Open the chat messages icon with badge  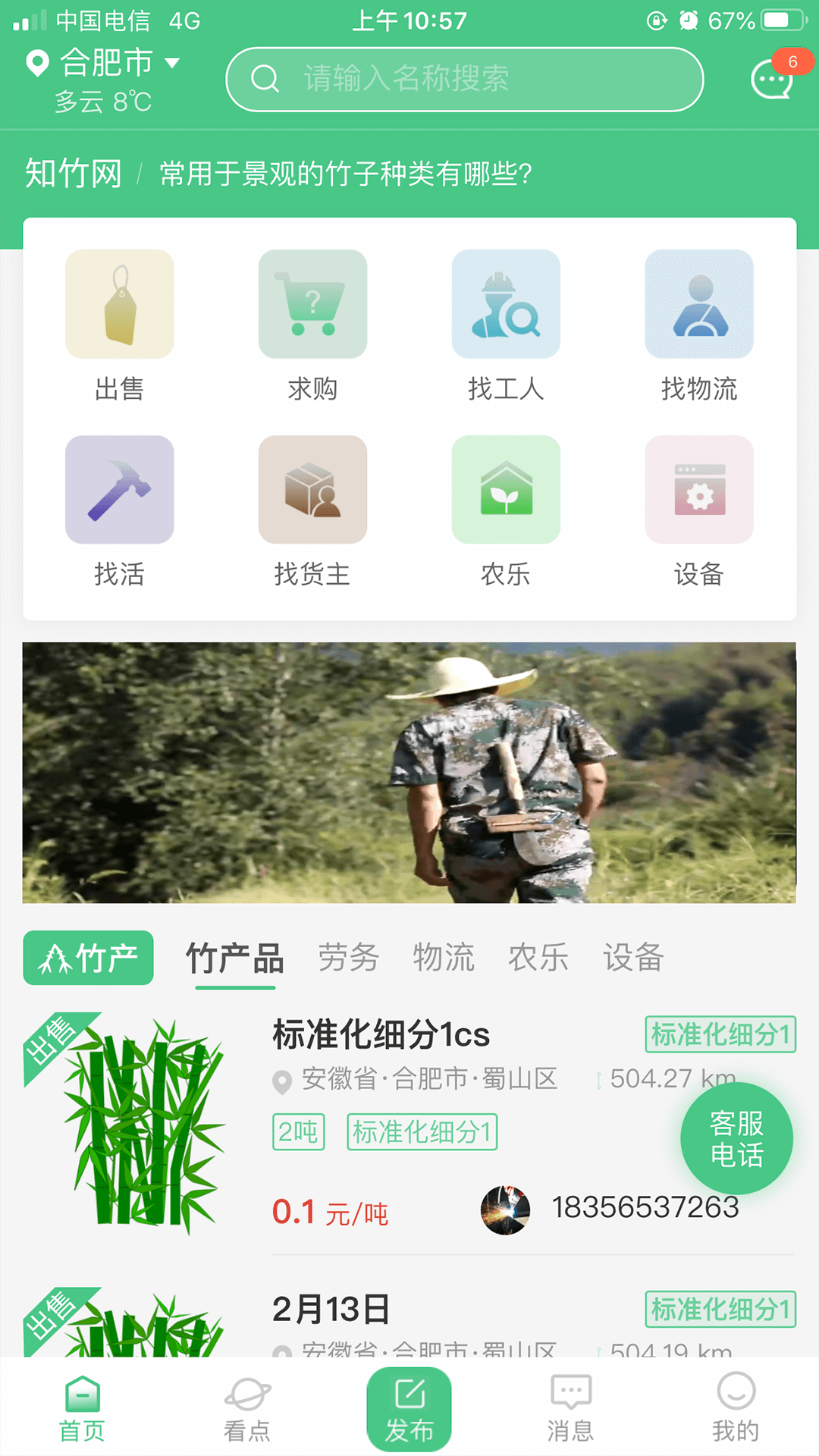pos(773,79)
